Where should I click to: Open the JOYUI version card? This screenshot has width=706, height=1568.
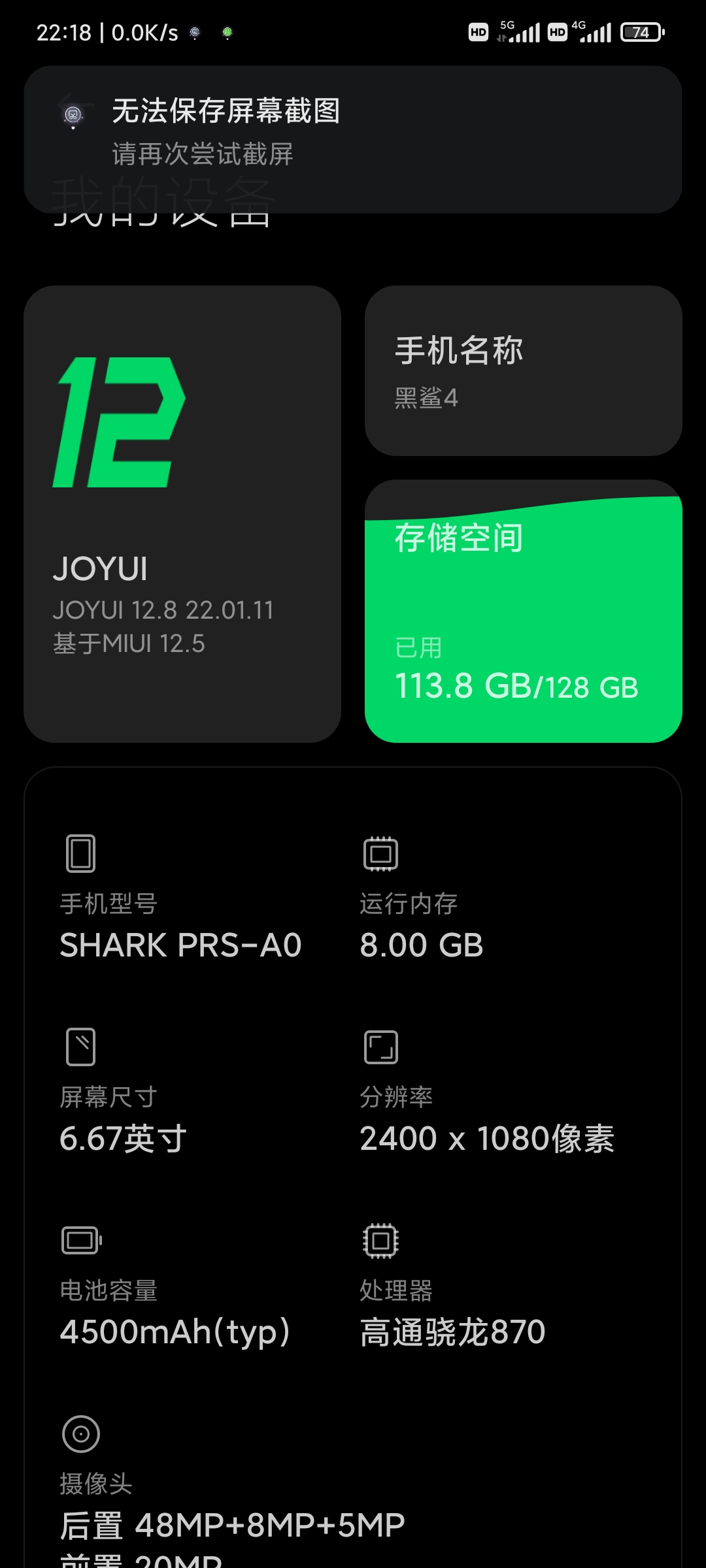pos(182,514)
